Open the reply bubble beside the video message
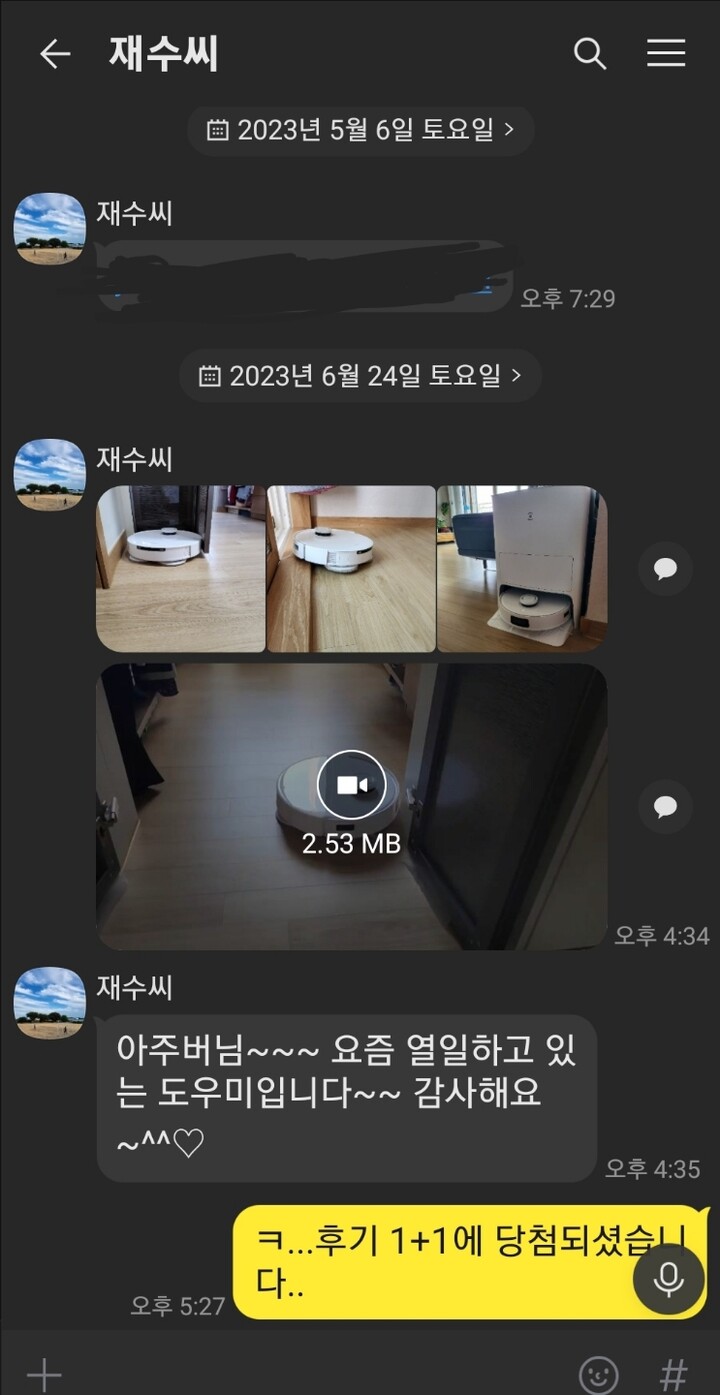 click(666, 807)
